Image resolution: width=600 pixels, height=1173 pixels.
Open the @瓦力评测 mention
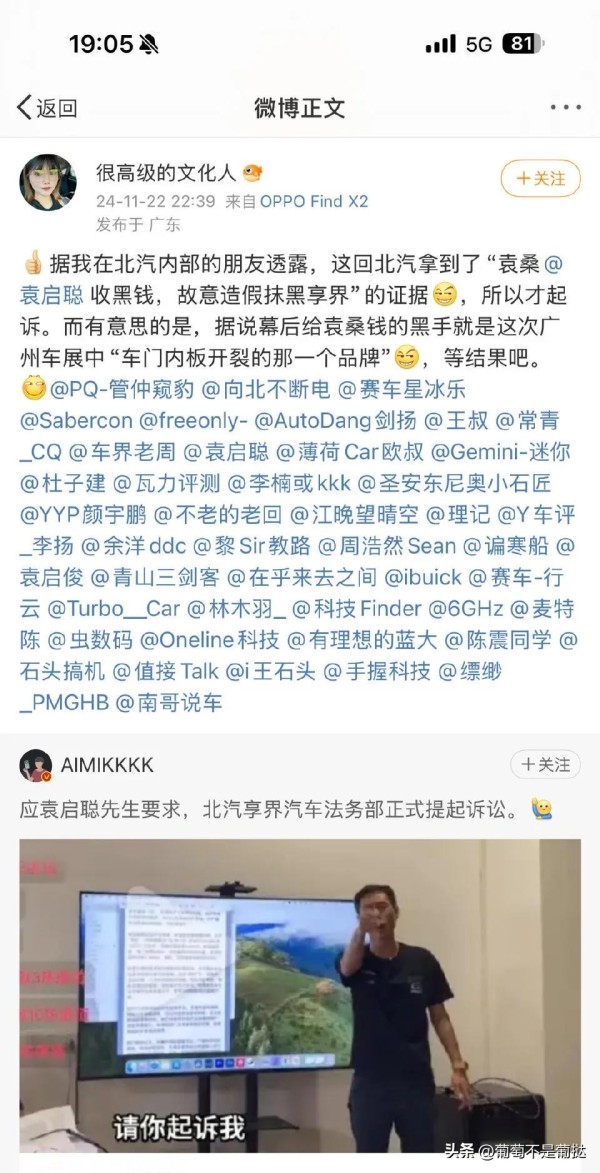(x=165, y=484)
